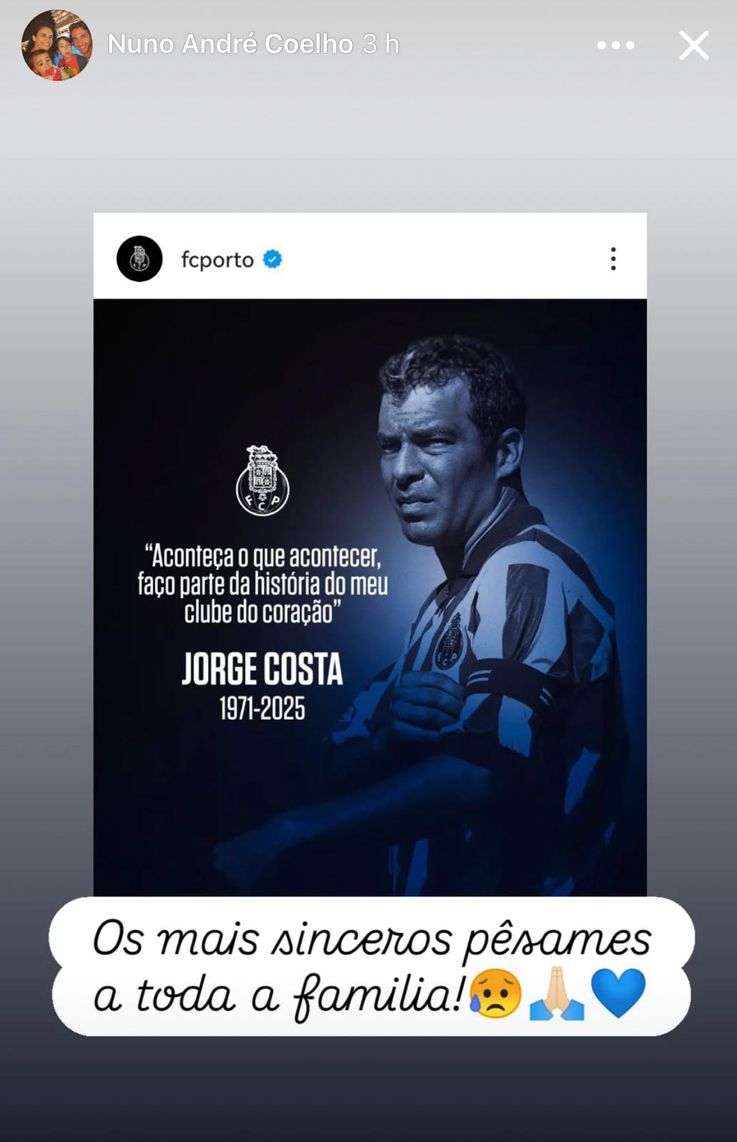Viewport: 737px width, 1142px height.
Task: Open the story options three-dot menu
Action: tap(615, 45)
